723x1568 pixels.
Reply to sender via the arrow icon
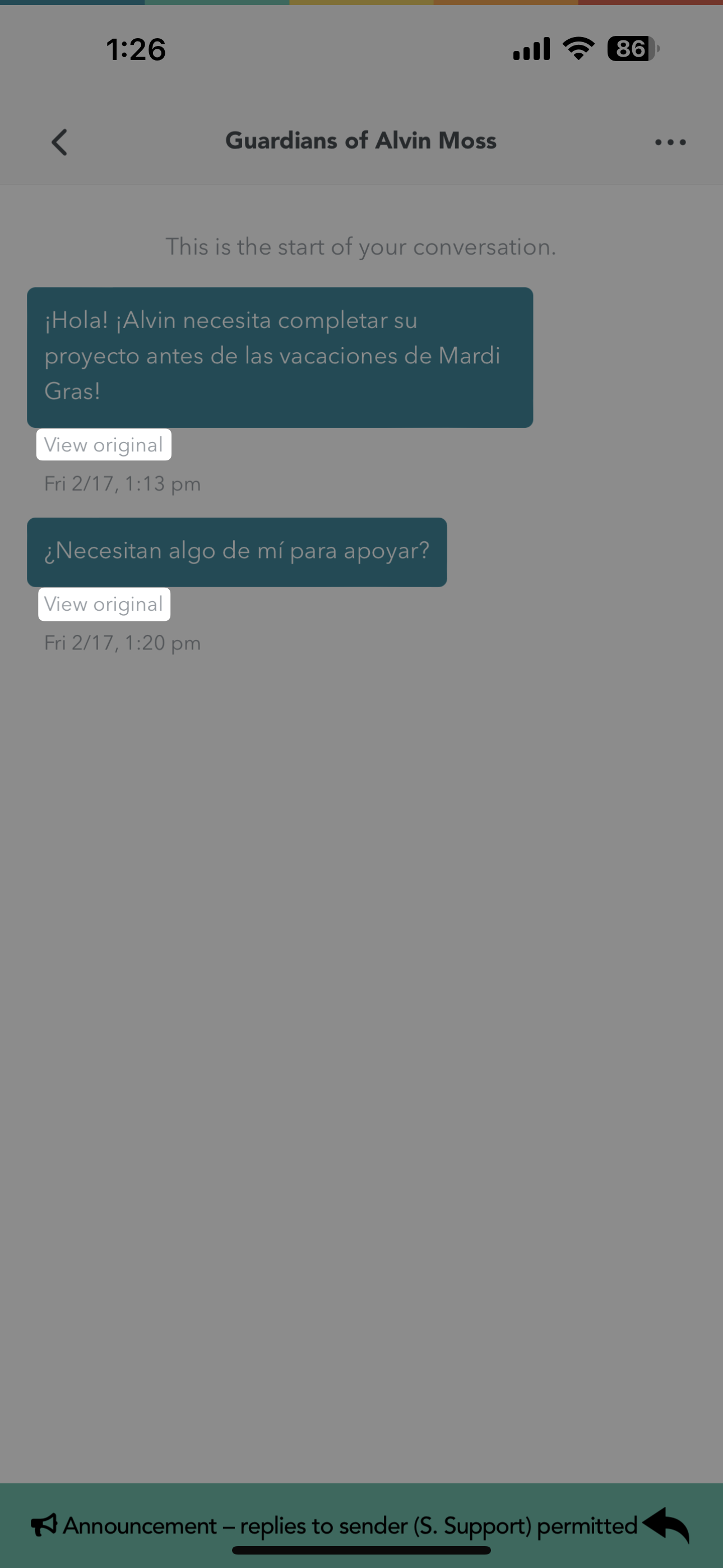666,1525
